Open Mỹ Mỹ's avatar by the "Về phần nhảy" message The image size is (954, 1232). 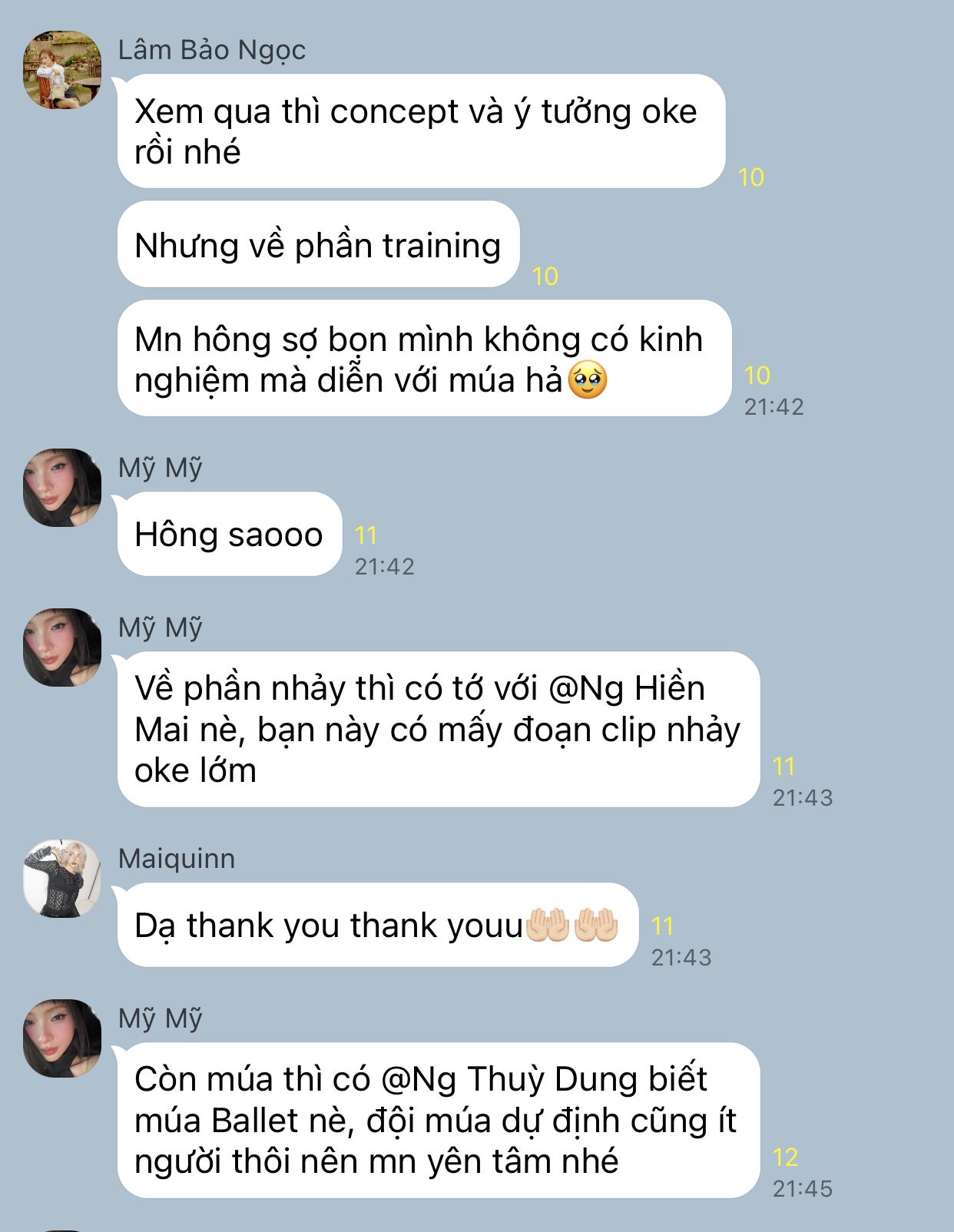tap(62, 647)
